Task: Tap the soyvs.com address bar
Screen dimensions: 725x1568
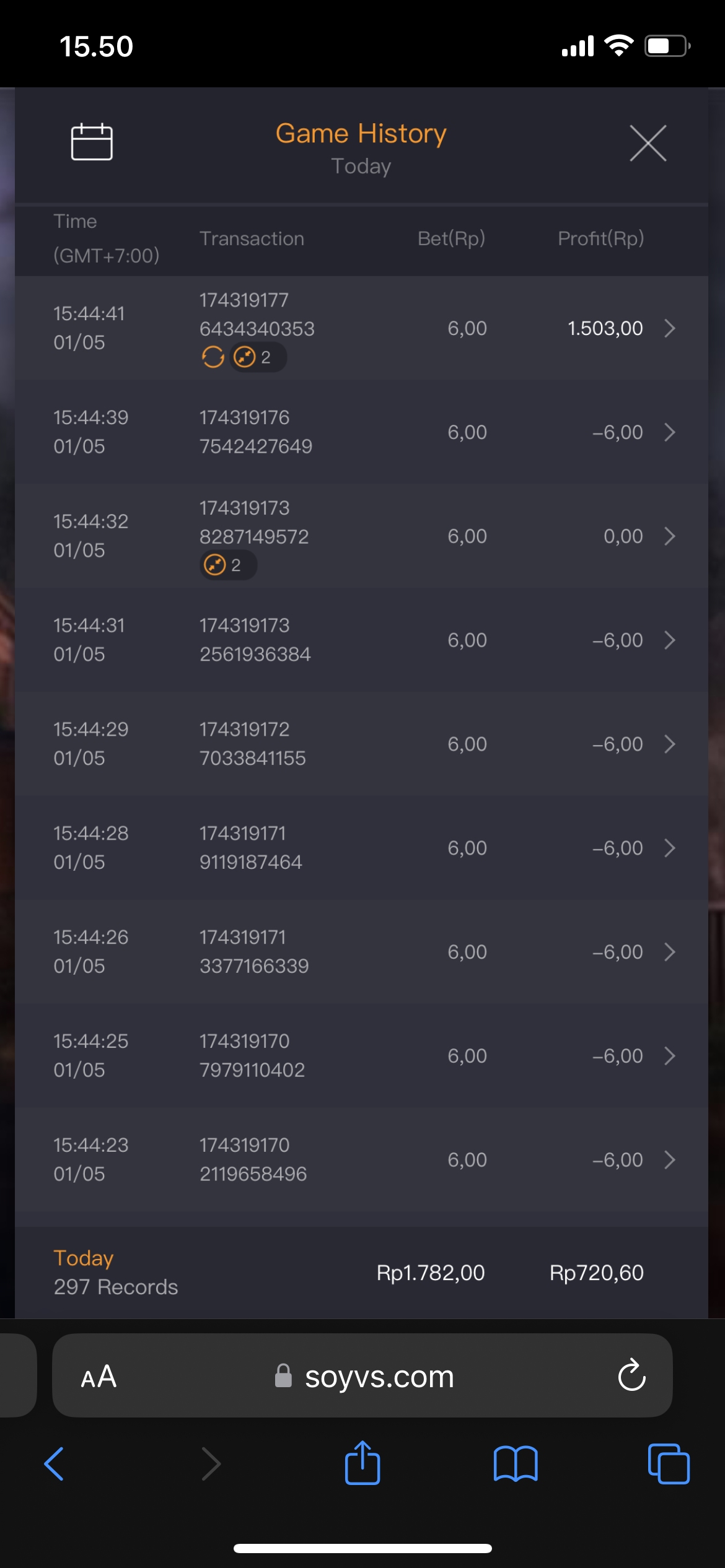Action: [x=366, y=1377]
